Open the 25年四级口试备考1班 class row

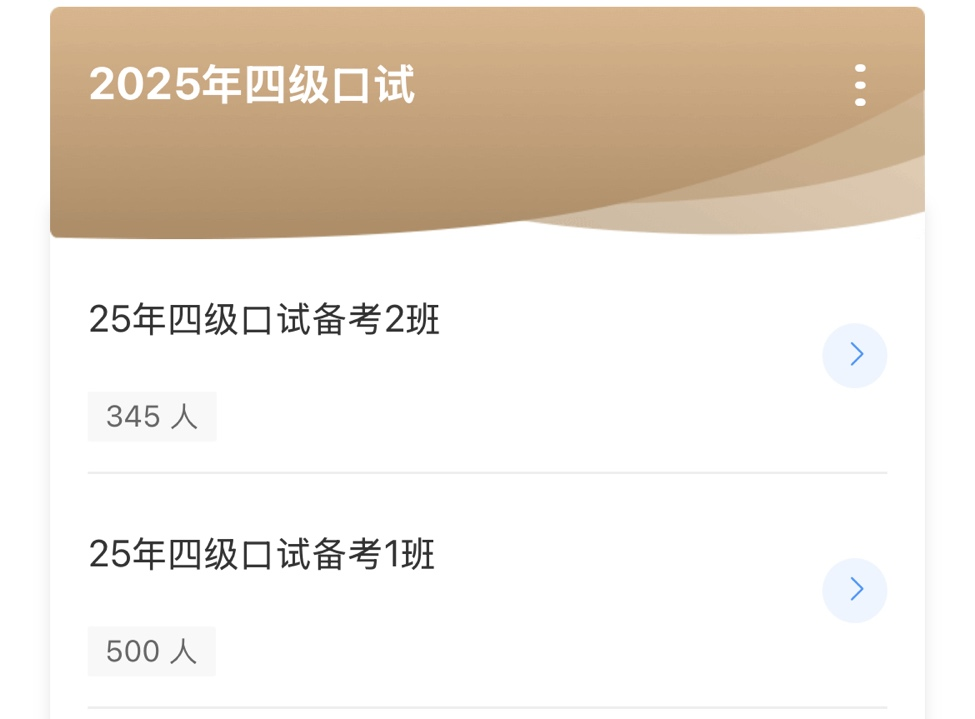(262, 555)
